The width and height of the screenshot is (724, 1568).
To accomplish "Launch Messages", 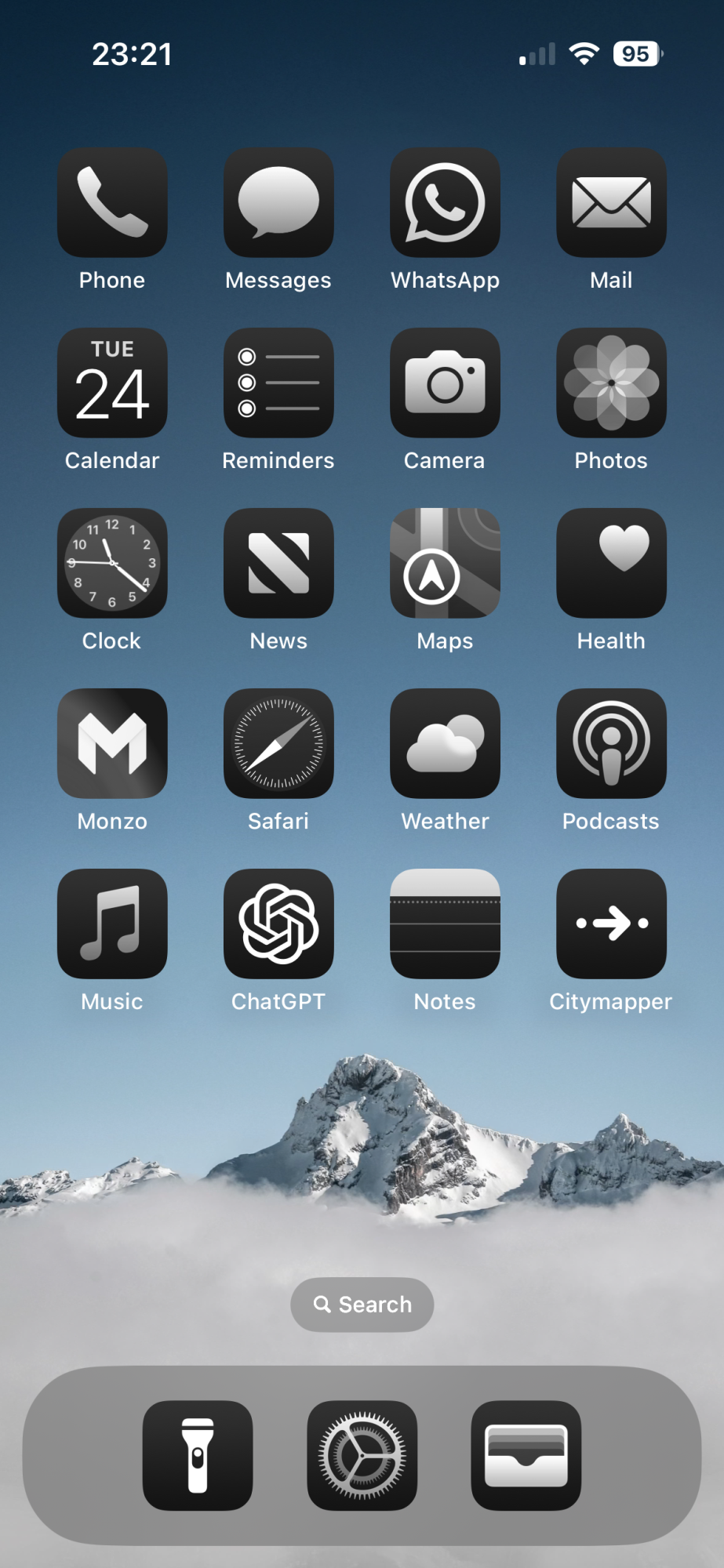I will point(278,202).
